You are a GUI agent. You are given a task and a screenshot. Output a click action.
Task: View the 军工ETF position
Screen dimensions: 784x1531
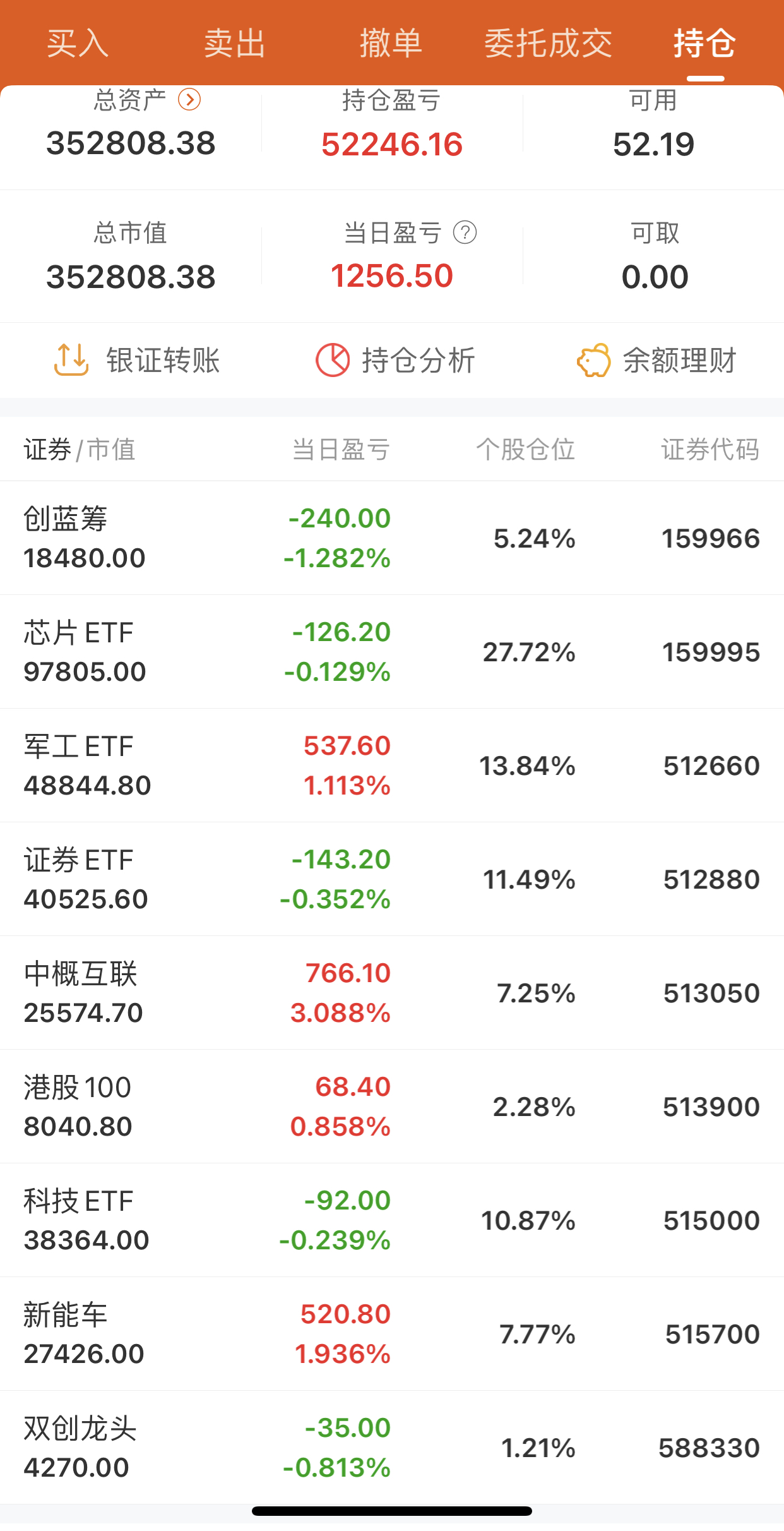coord(391,765)
